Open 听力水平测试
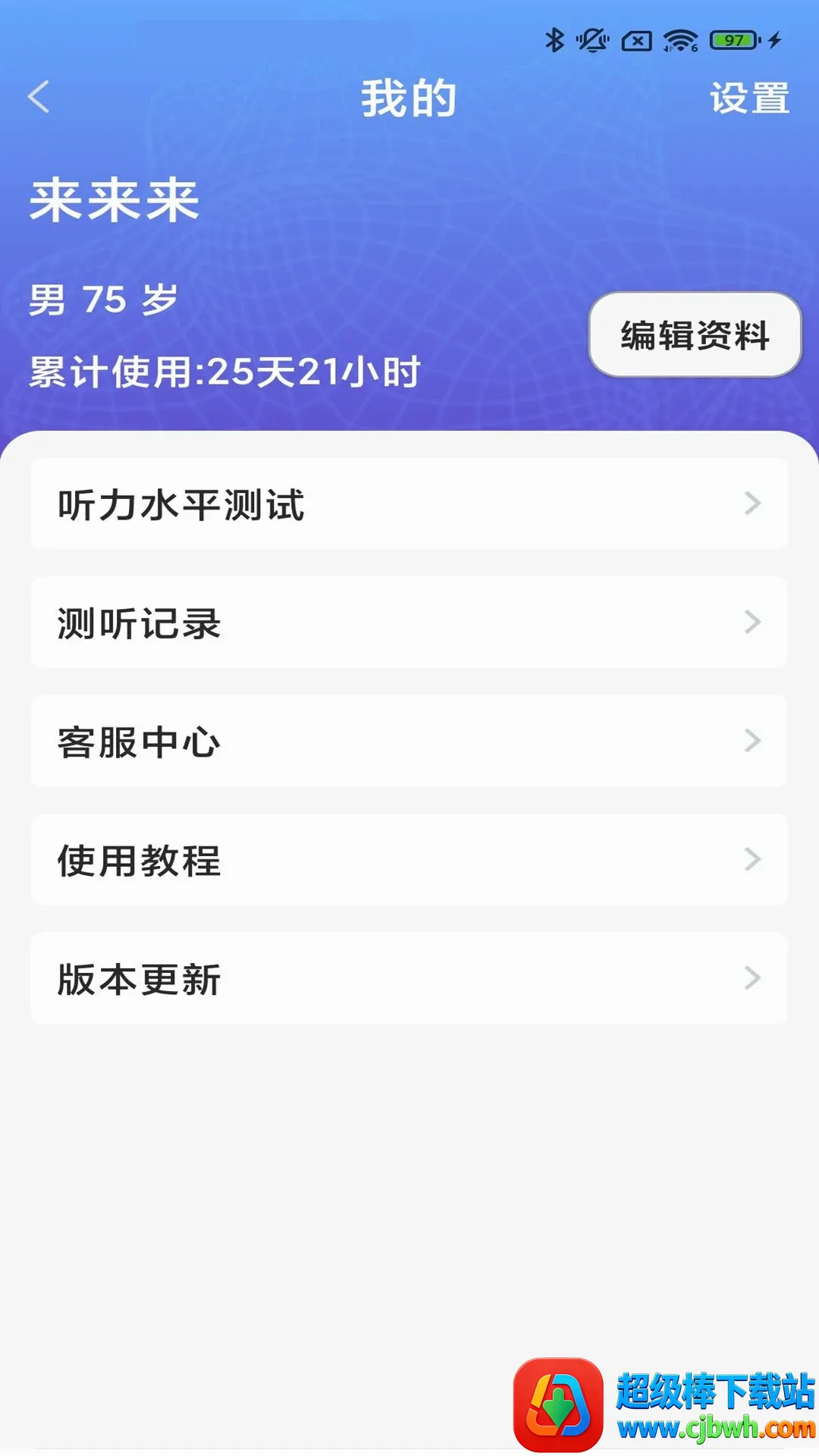This screenshot has height=1456, width=819. point(409,504)
